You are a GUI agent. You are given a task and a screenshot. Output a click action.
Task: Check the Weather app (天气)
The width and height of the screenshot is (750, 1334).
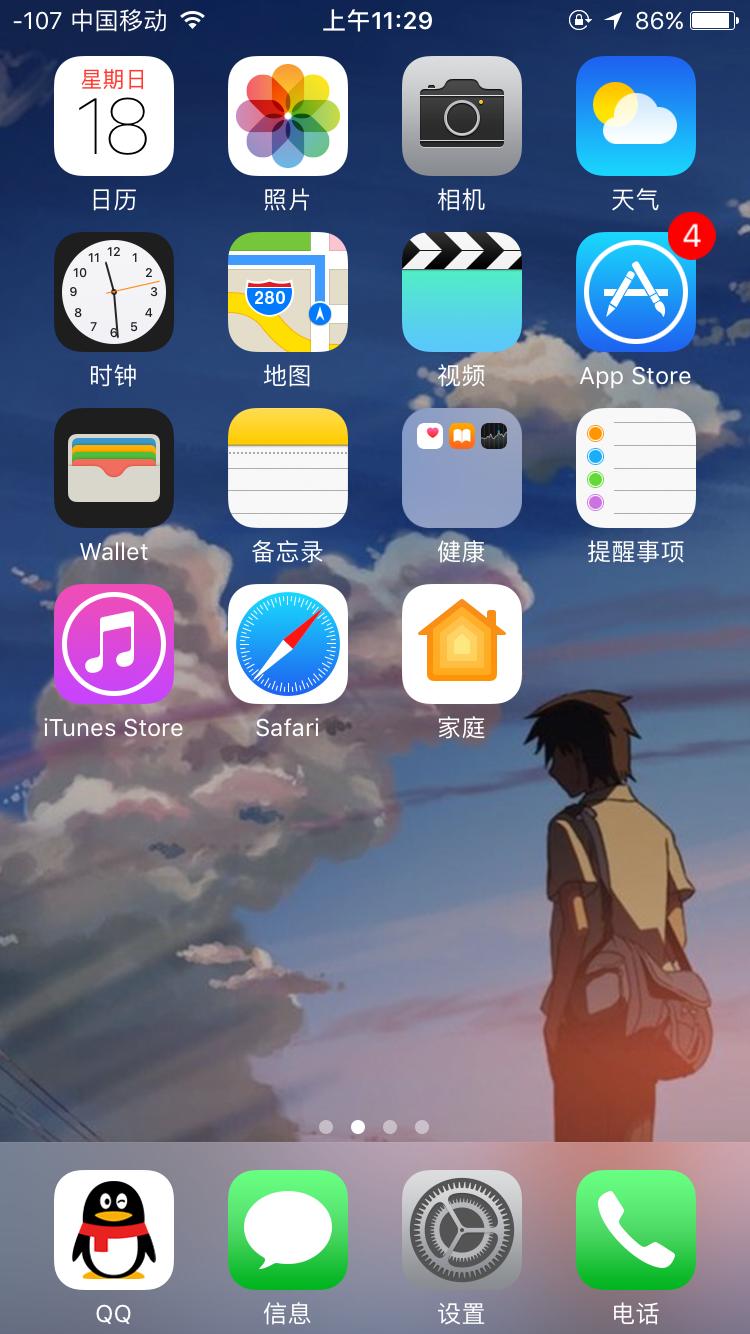635,116
